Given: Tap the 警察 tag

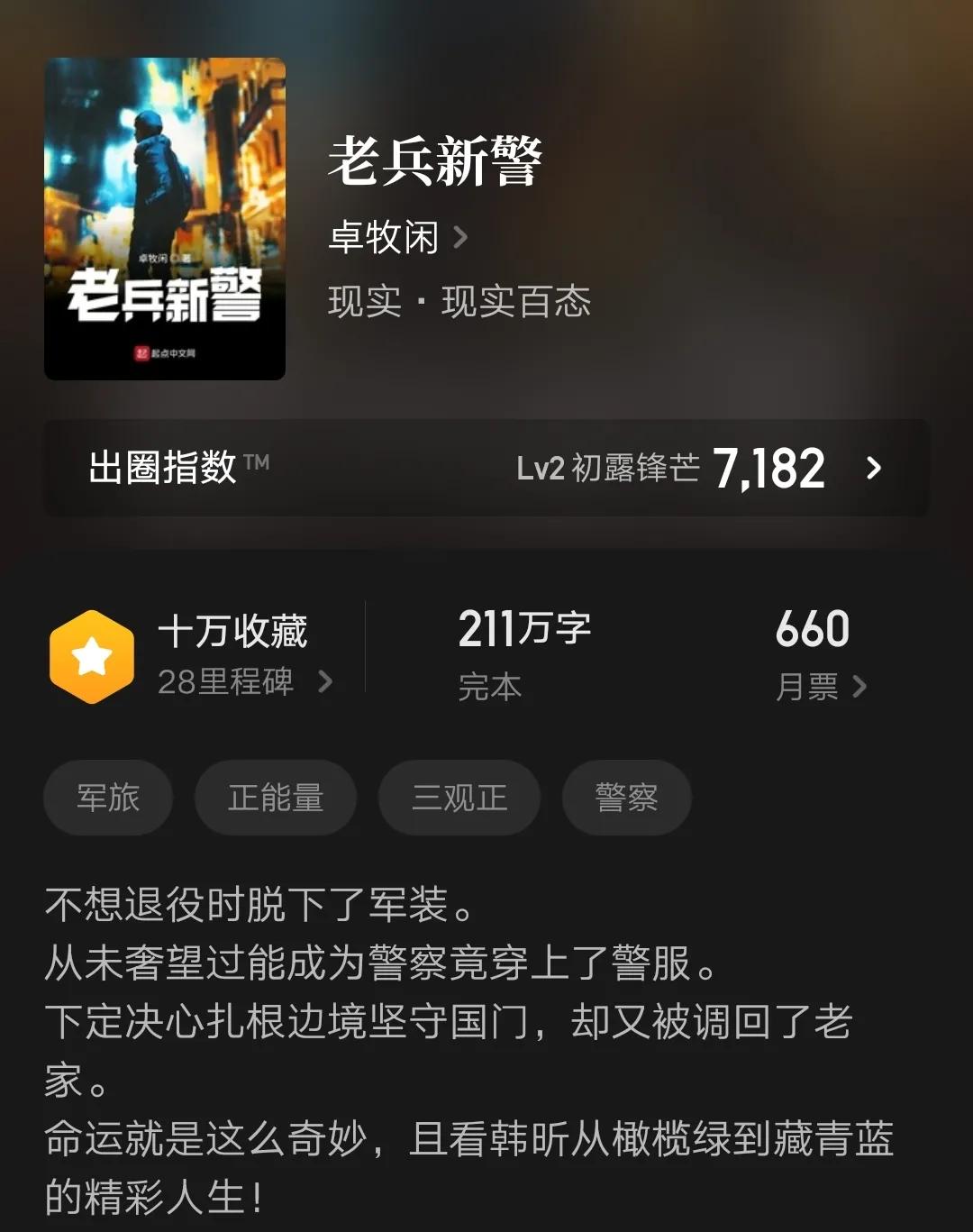Looking at the screenshot, I should click(x=626, y=797).
